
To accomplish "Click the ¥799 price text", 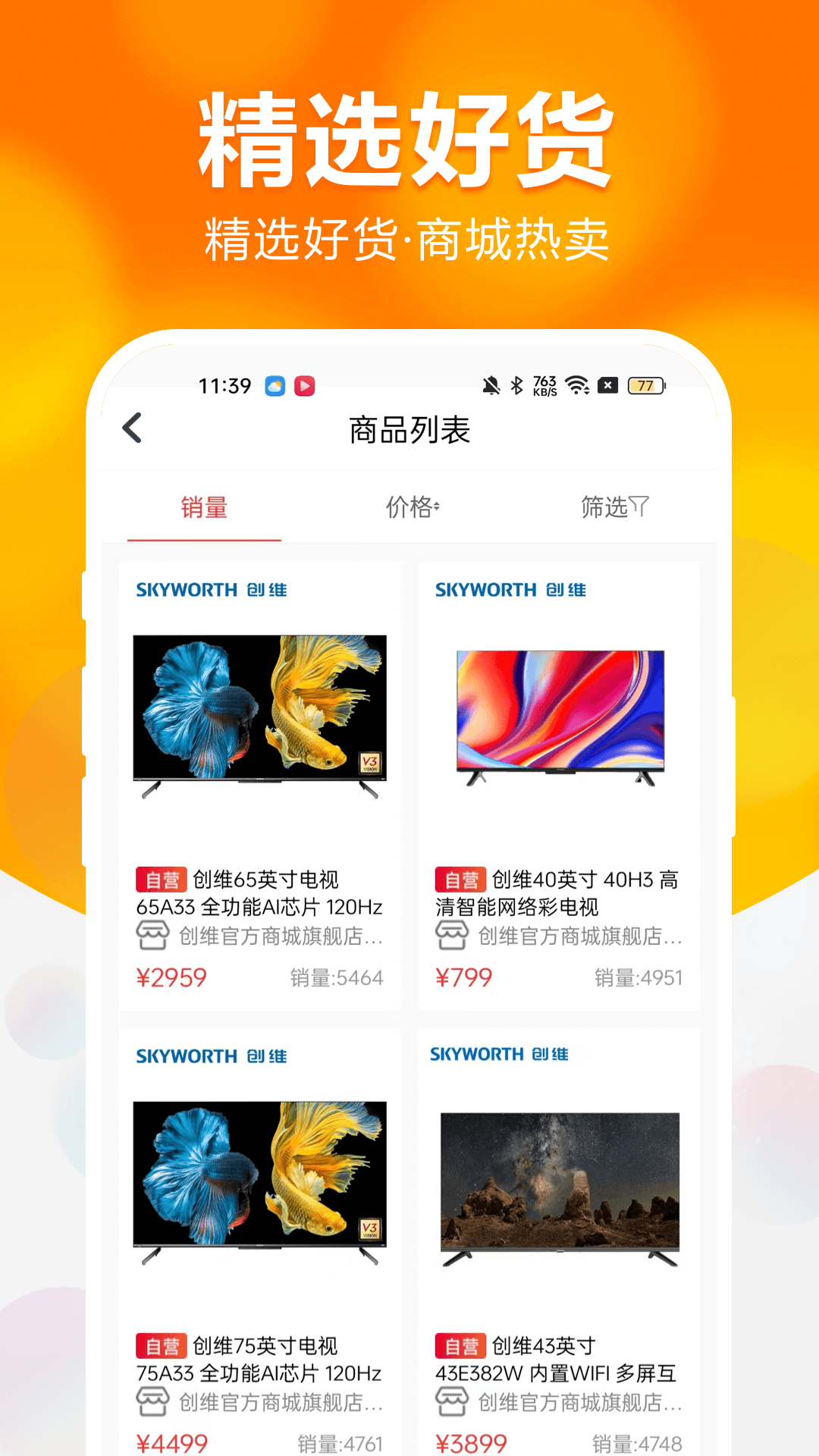I will tap(466, 978).
